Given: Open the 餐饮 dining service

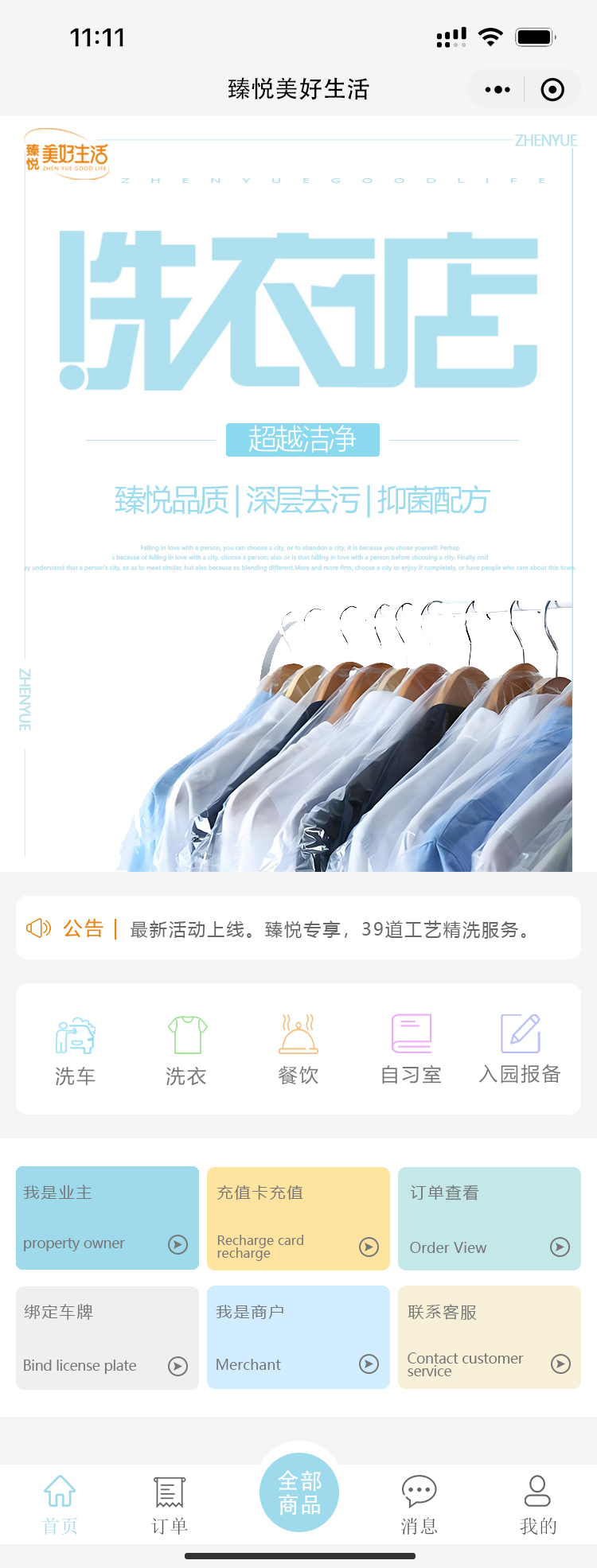Looking at the screenshot, I should tap(298, 1051).
